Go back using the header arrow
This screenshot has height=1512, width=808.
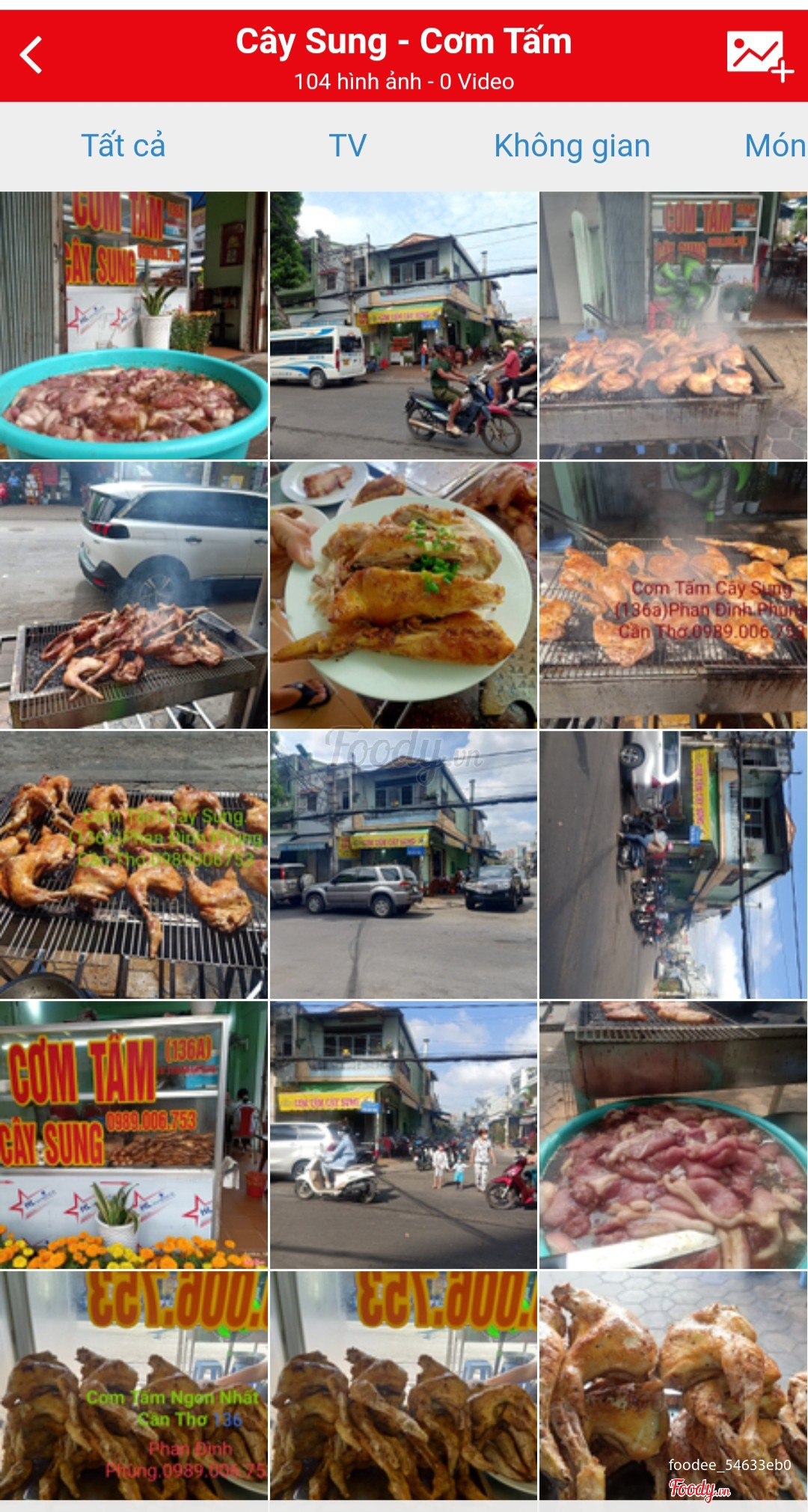[31, 55]
